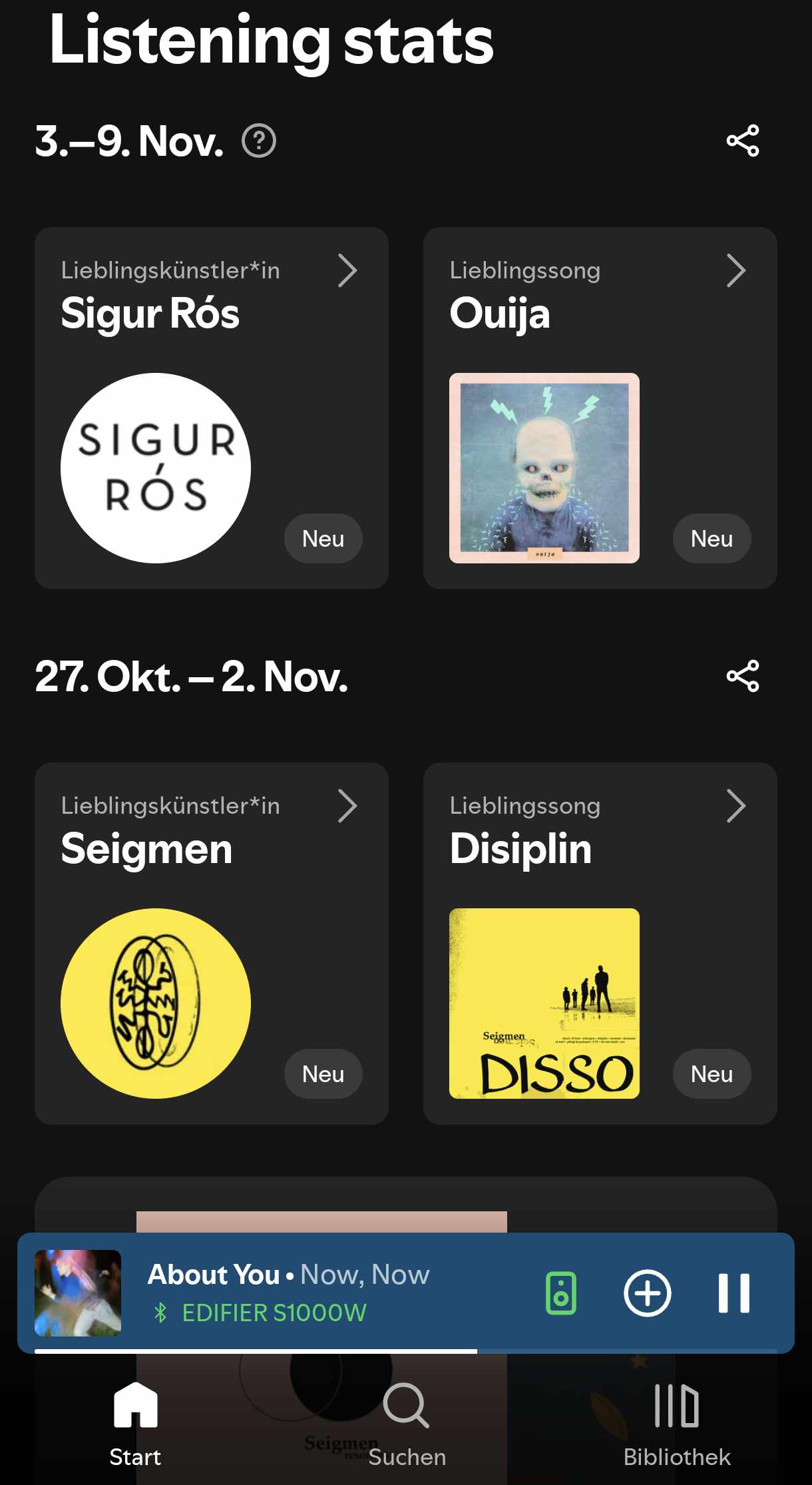Viewport: 812px width, 1485px height.
Task: Expand the About You now-playing bar
Action: pyautogui.click(x=319, y=1292)
